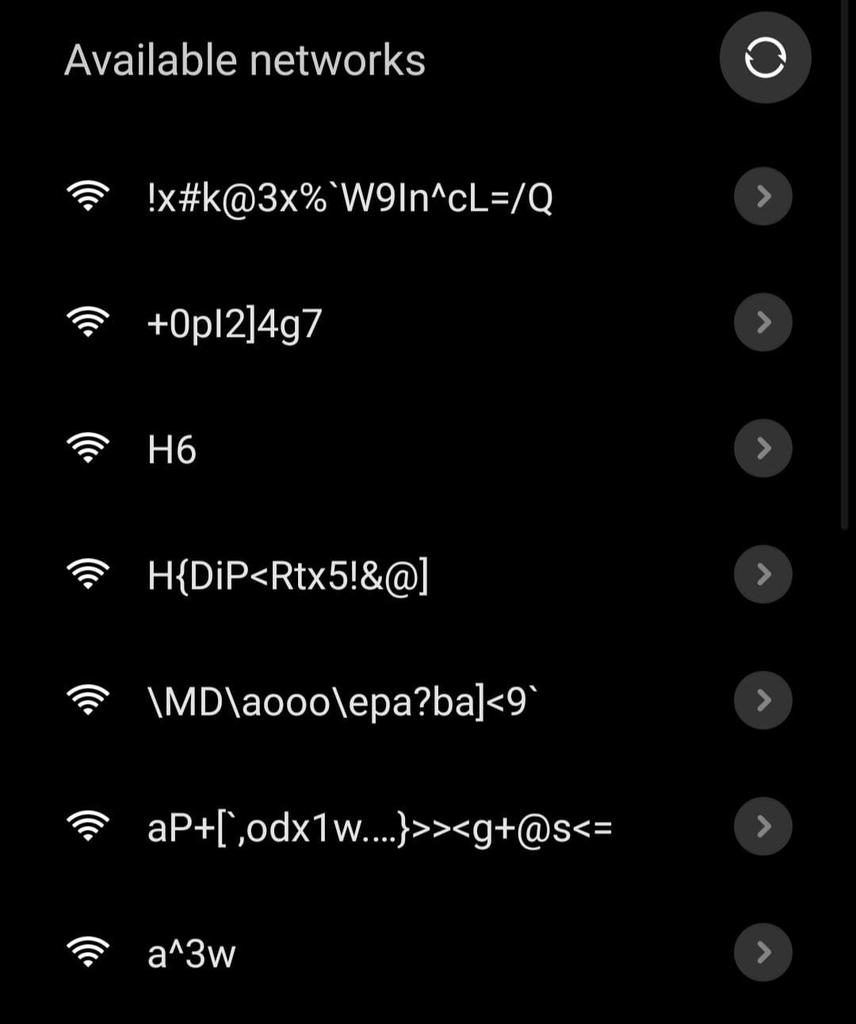856x1024 pixels.
Task: Click the Available networks header
Action: (244, 58)
